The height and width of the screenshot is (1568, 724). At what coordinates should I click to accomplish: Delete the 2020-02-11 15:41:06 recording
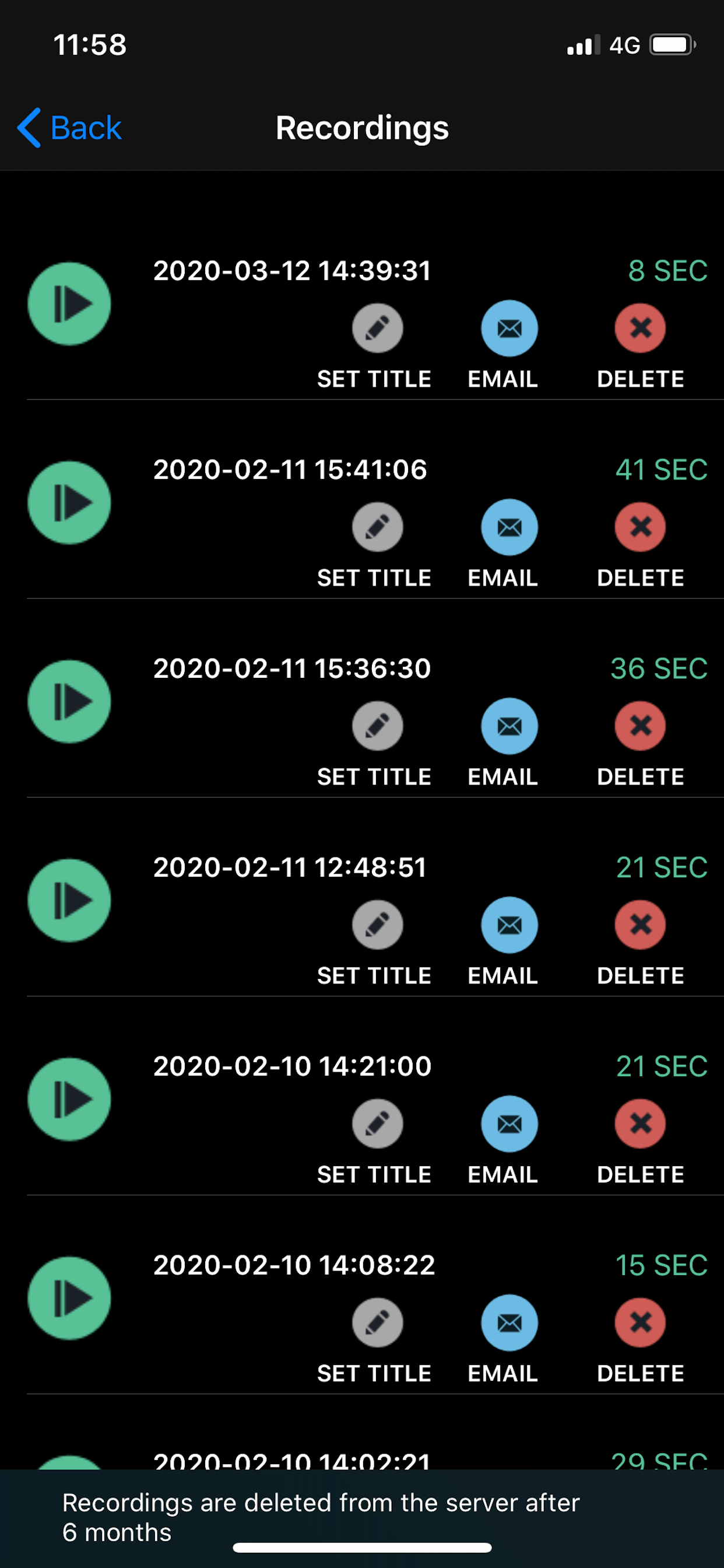pyautogui.click(x=639, y=527)
